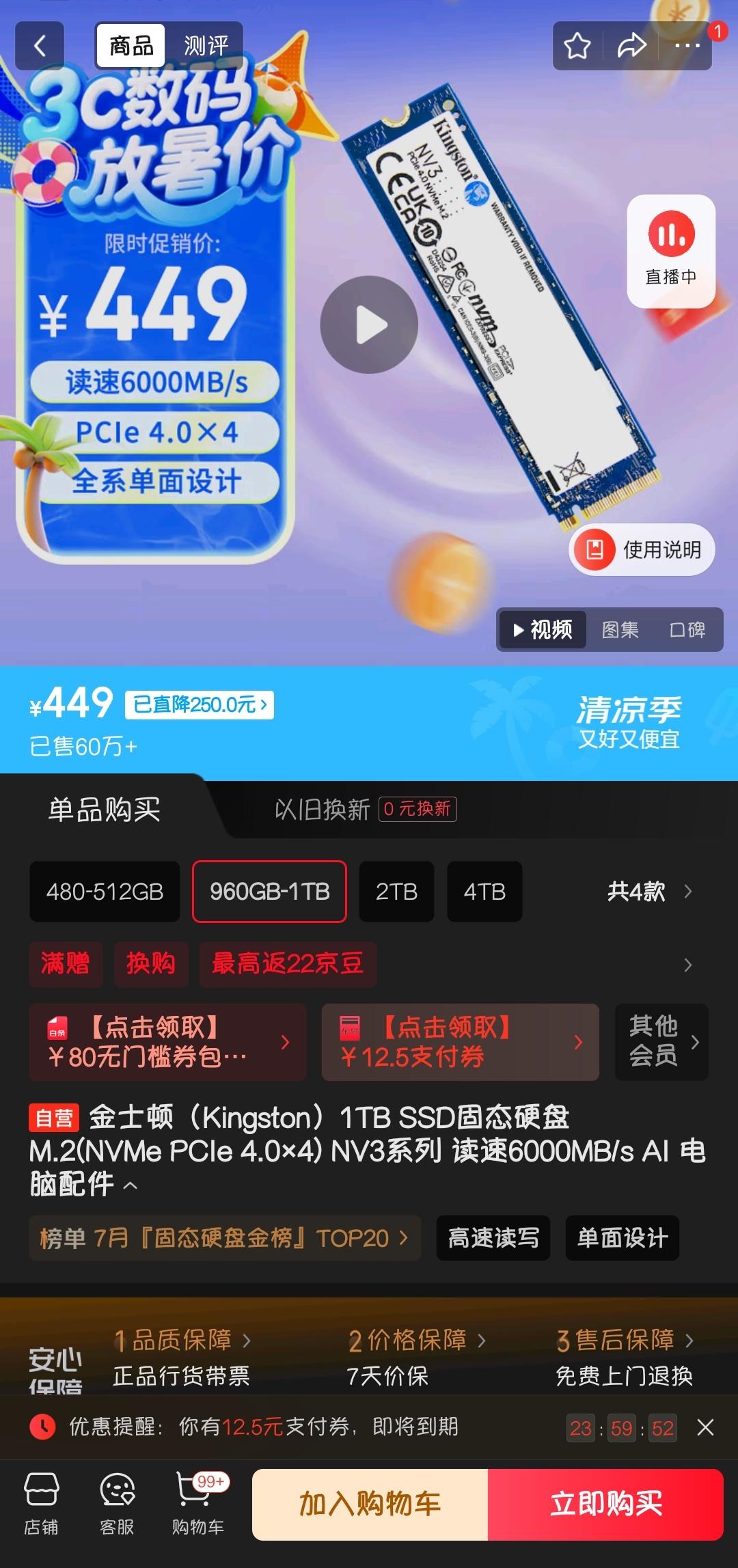Play the product video

coord(369,325)
